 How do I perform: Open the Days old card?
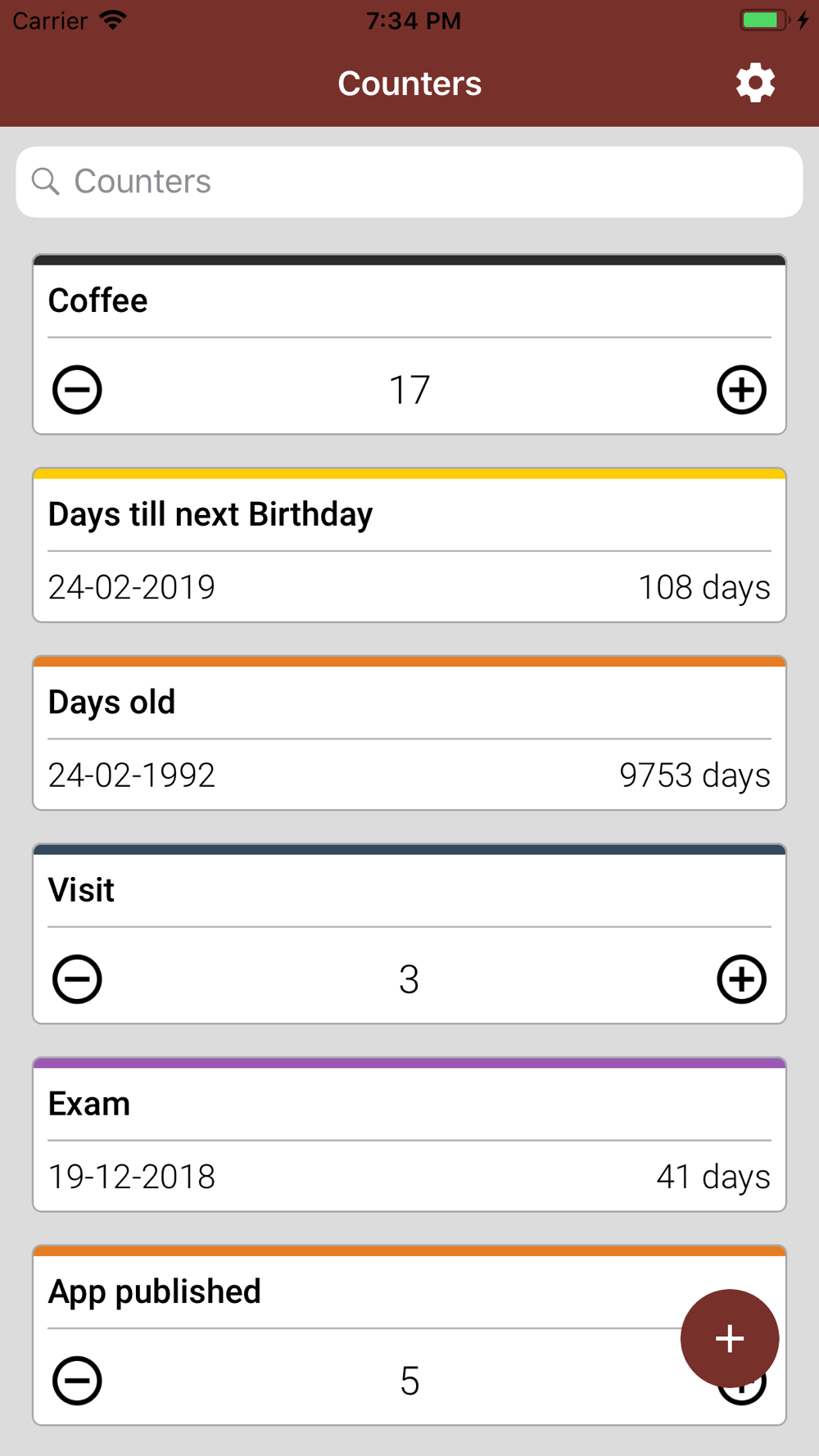tap(409, 733)
